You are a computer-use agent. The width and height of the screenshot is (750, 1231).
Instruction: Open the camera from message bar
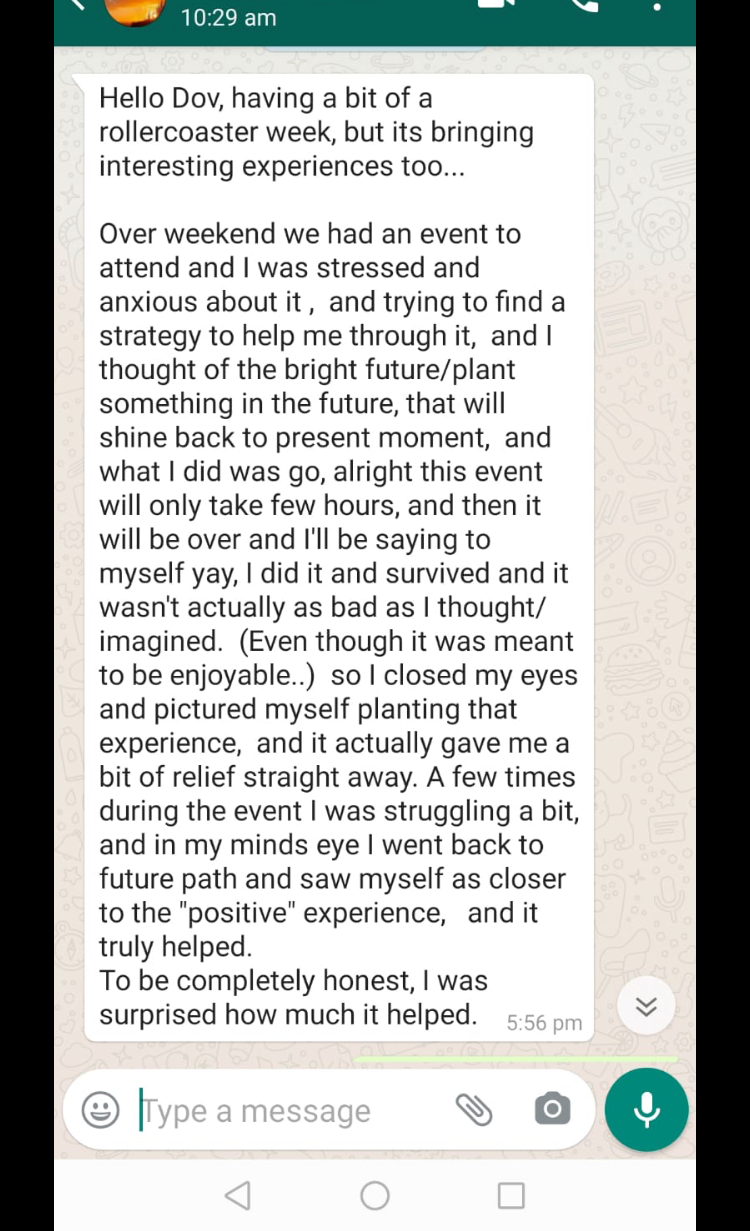pos(552,1109)
